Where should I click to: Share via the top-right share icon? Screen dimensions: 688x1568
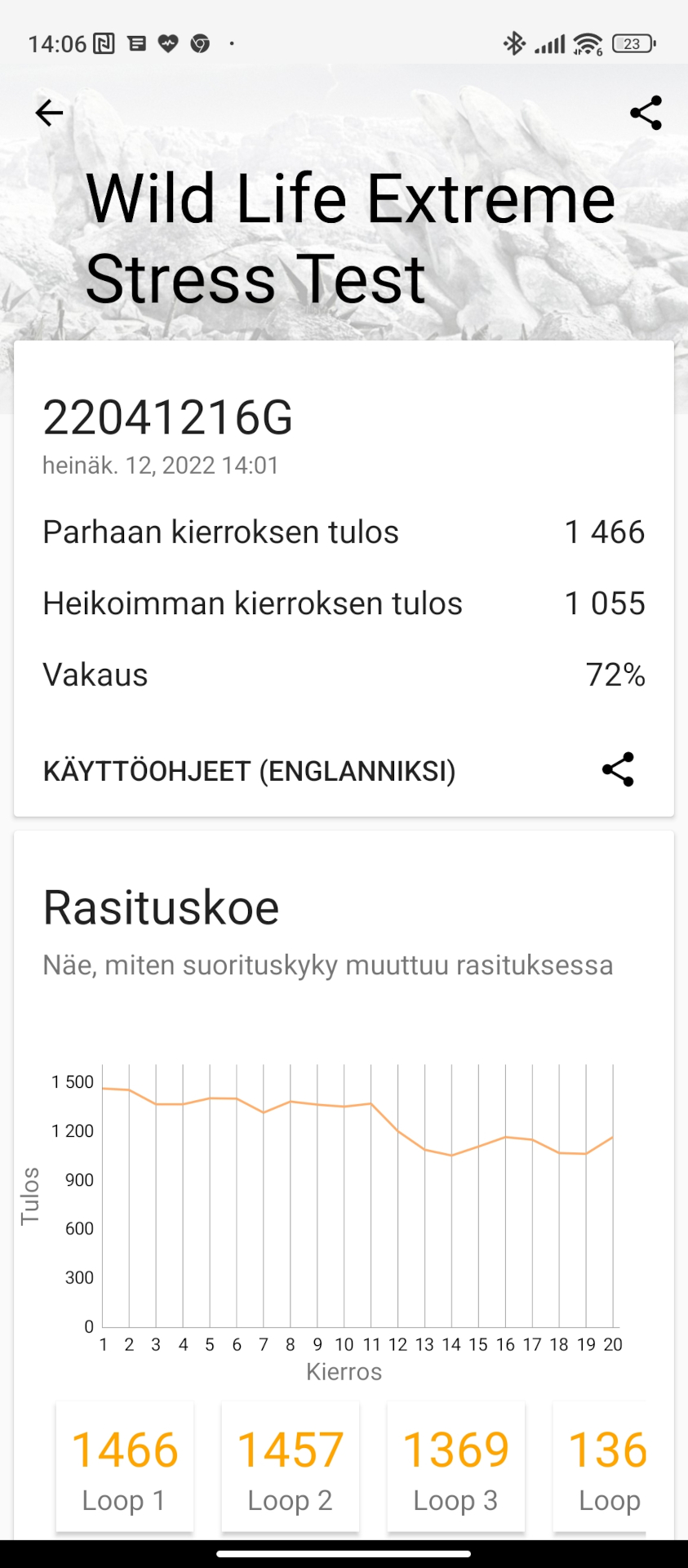pos(646,113)
